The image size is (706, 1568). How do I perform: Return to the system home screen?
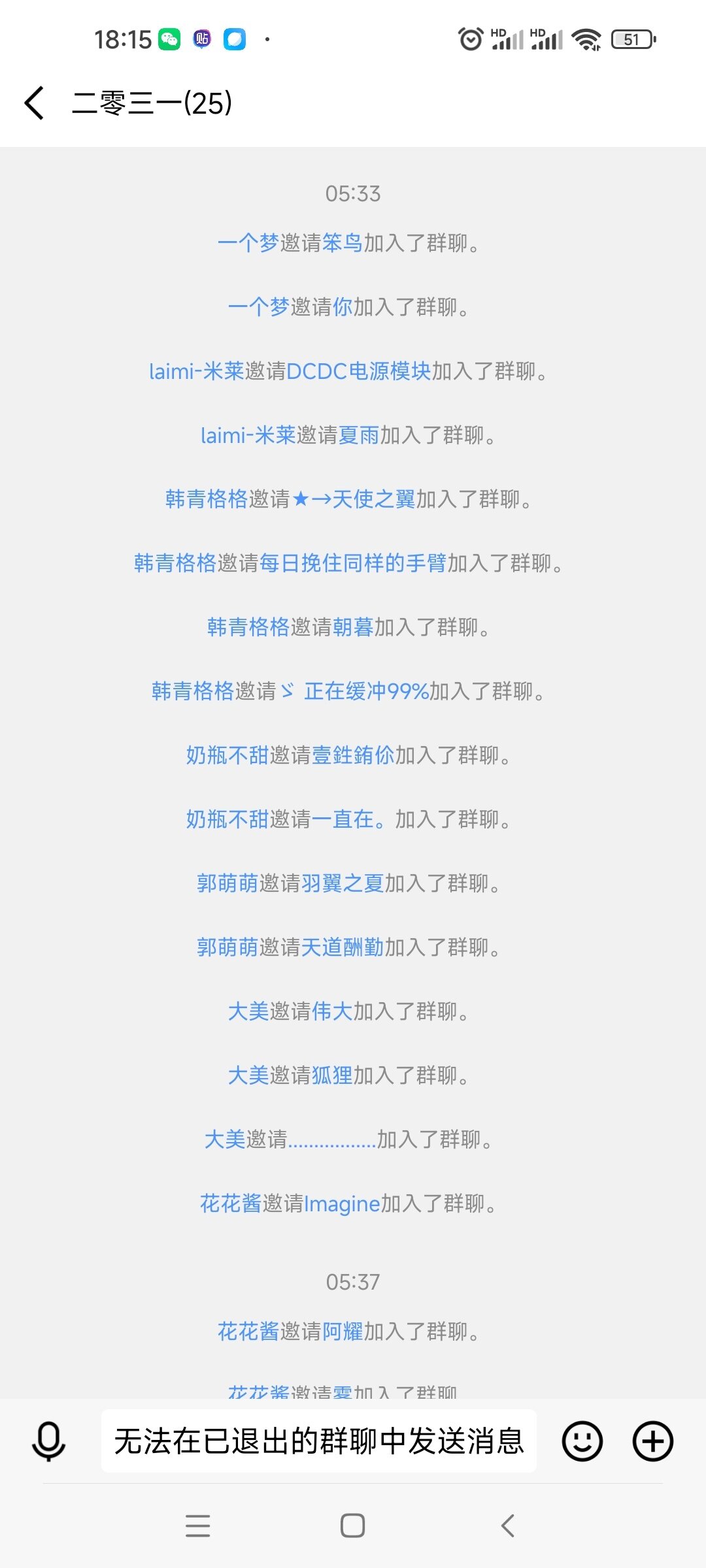(352, 1526)
